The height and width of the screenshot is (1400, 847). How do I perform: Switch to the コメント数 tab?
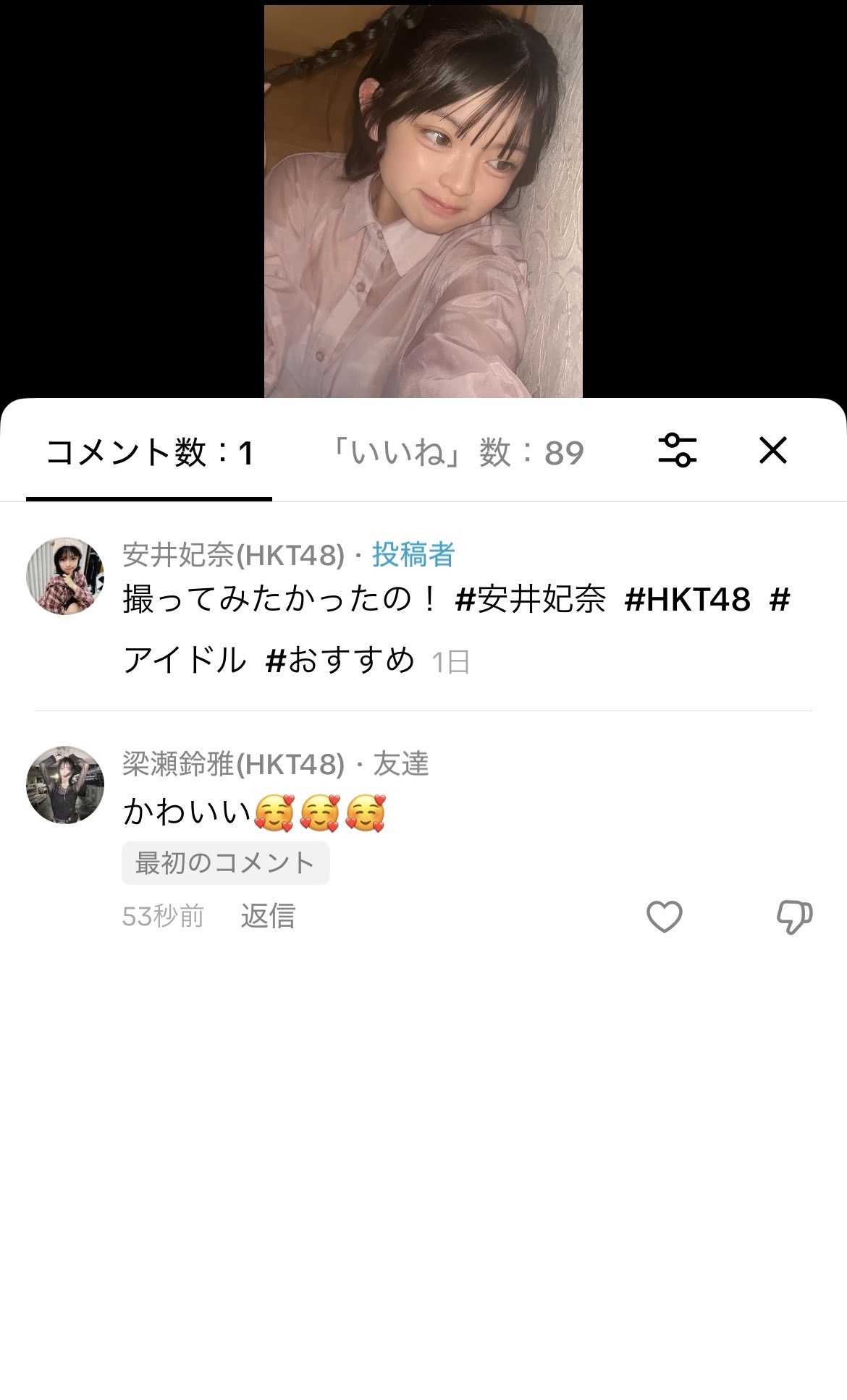point(149,453)
